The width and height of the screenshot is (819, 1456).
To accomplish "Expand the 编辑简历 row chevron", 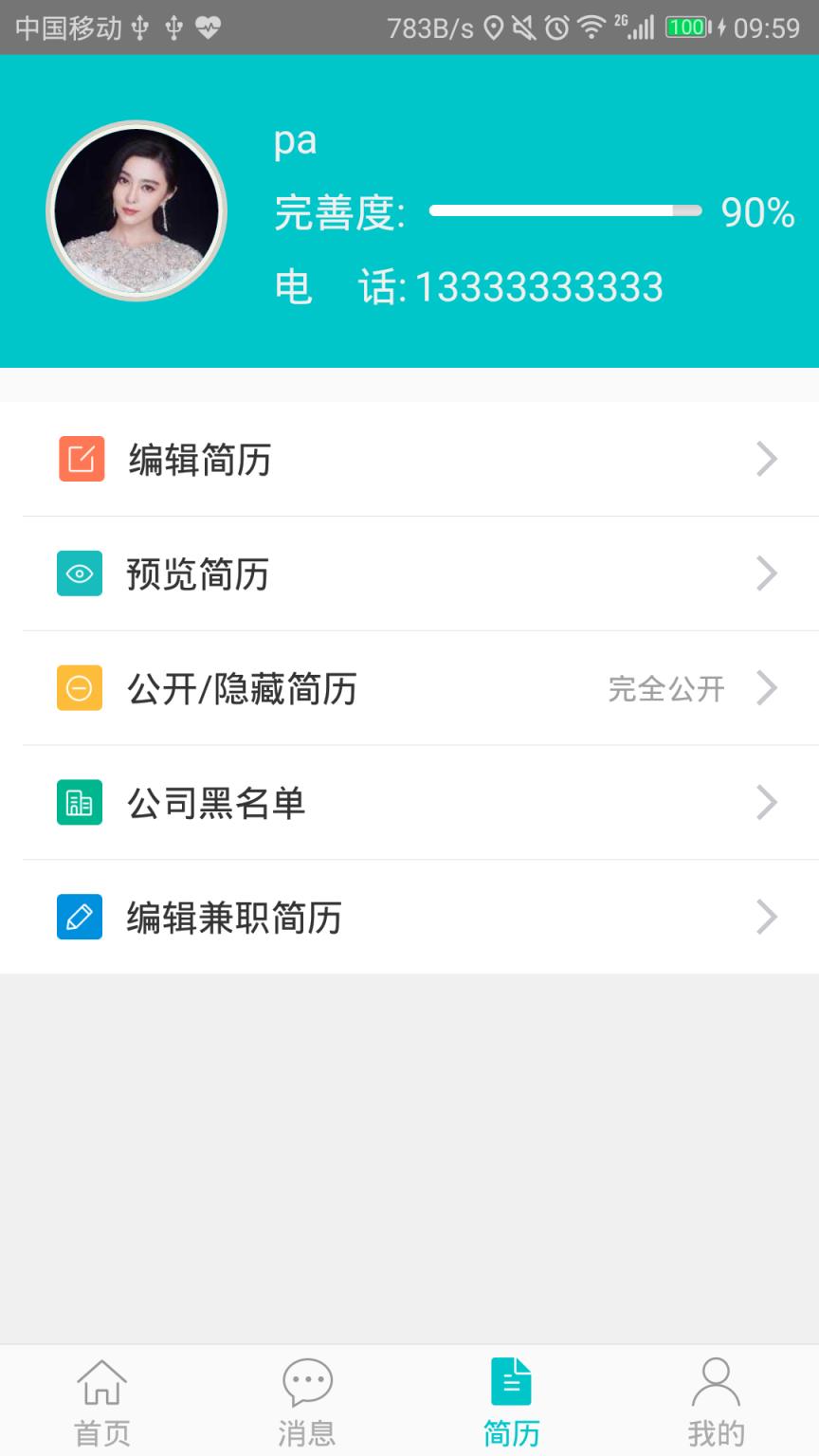I will pos(767,459).
